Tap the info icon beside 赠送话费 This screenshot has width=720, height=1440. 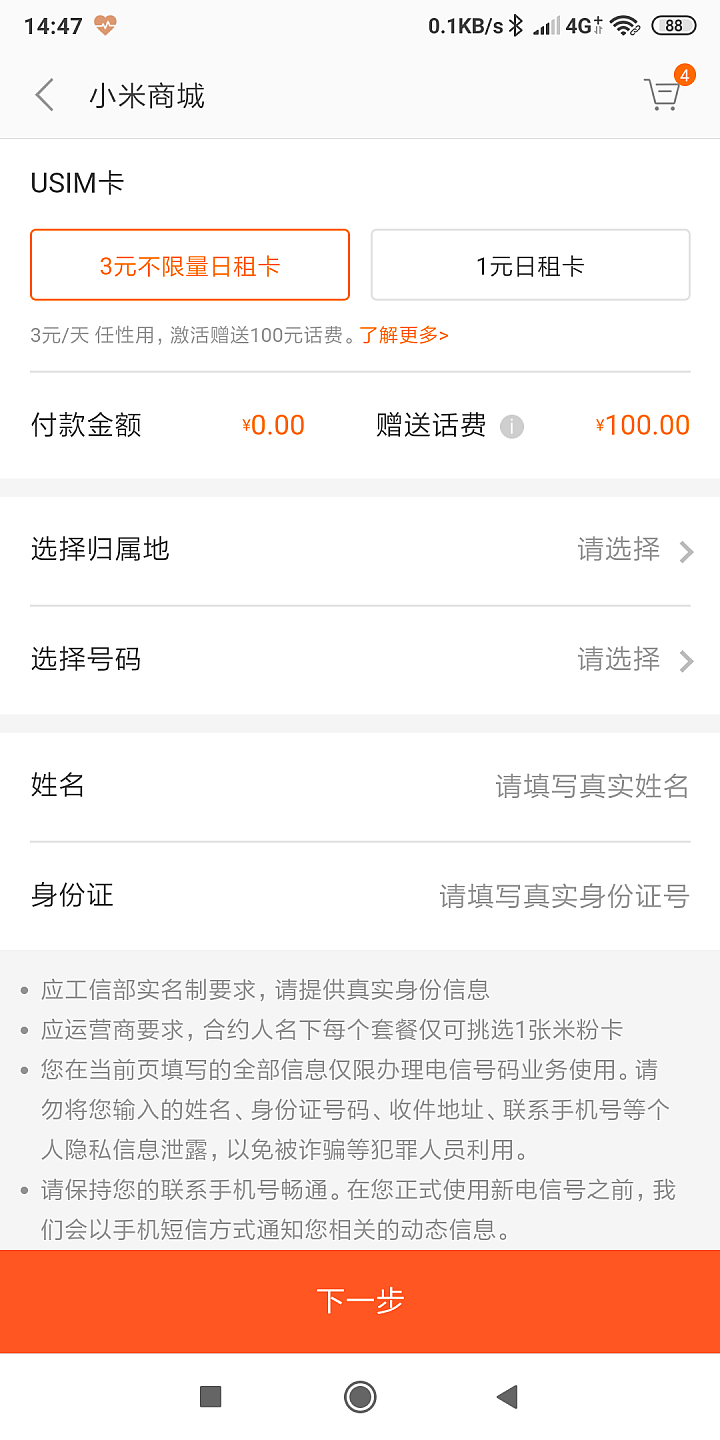pyautogui.click(x=512, y=427)
